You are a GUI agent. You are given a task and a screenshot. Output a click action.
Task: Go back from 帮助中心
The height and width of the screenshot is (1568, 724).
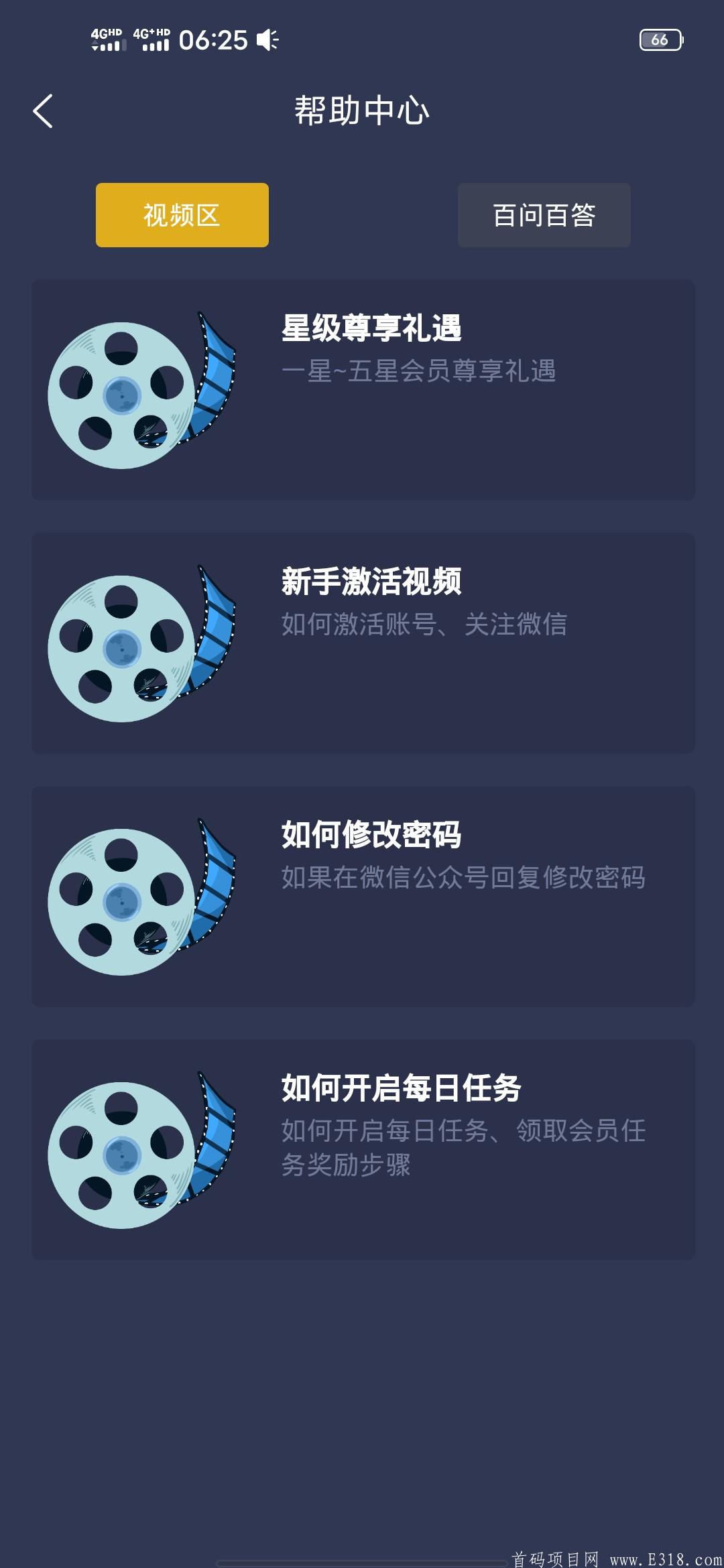[43, 111]
